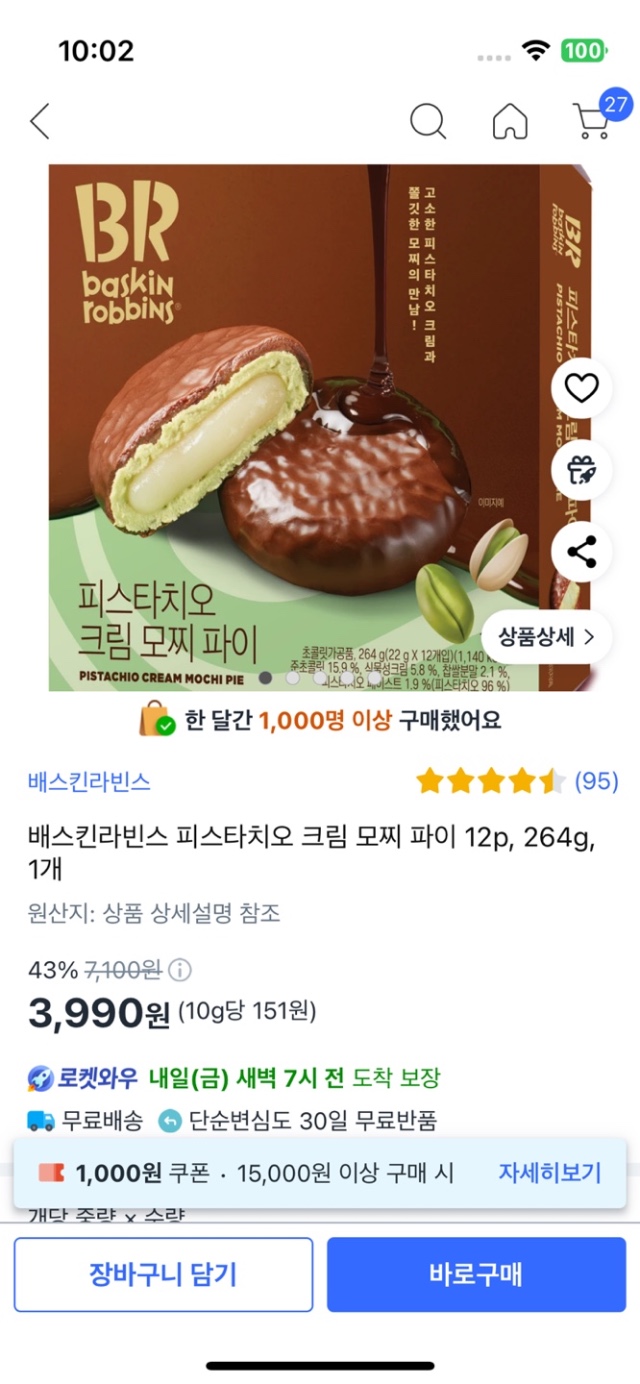
Task: Open the search magnifier icon
Action: [428, 121]
